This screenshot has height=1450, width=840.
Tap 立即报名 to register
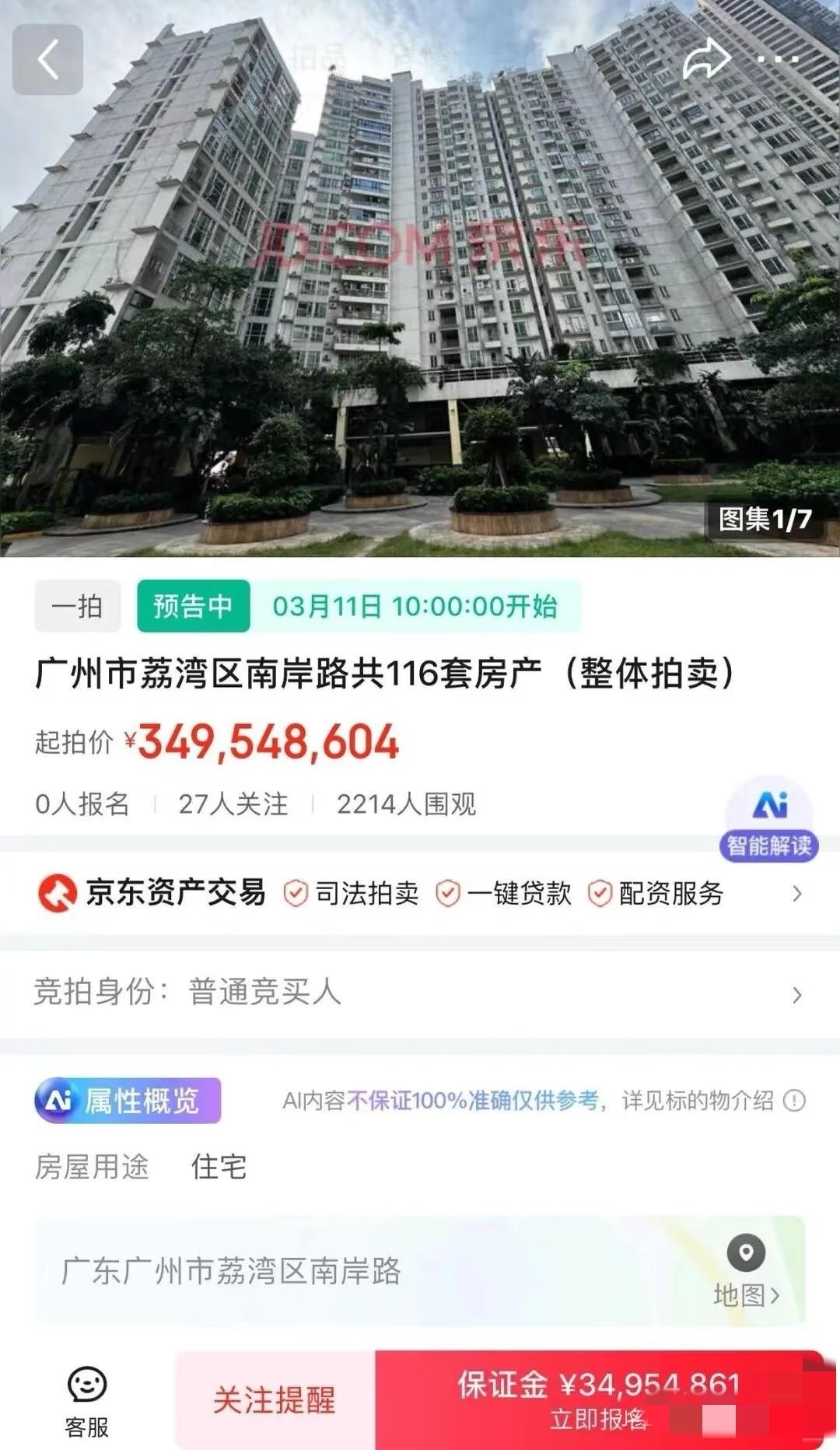click(x=599, y=1406)
